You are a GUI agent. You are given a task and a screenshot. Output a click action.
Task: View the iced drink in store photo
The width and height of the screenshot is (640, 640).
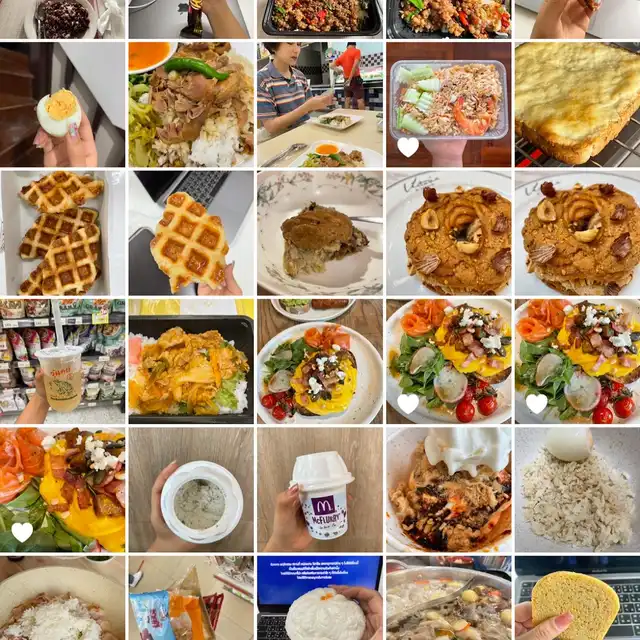click(x=62, y=362)
